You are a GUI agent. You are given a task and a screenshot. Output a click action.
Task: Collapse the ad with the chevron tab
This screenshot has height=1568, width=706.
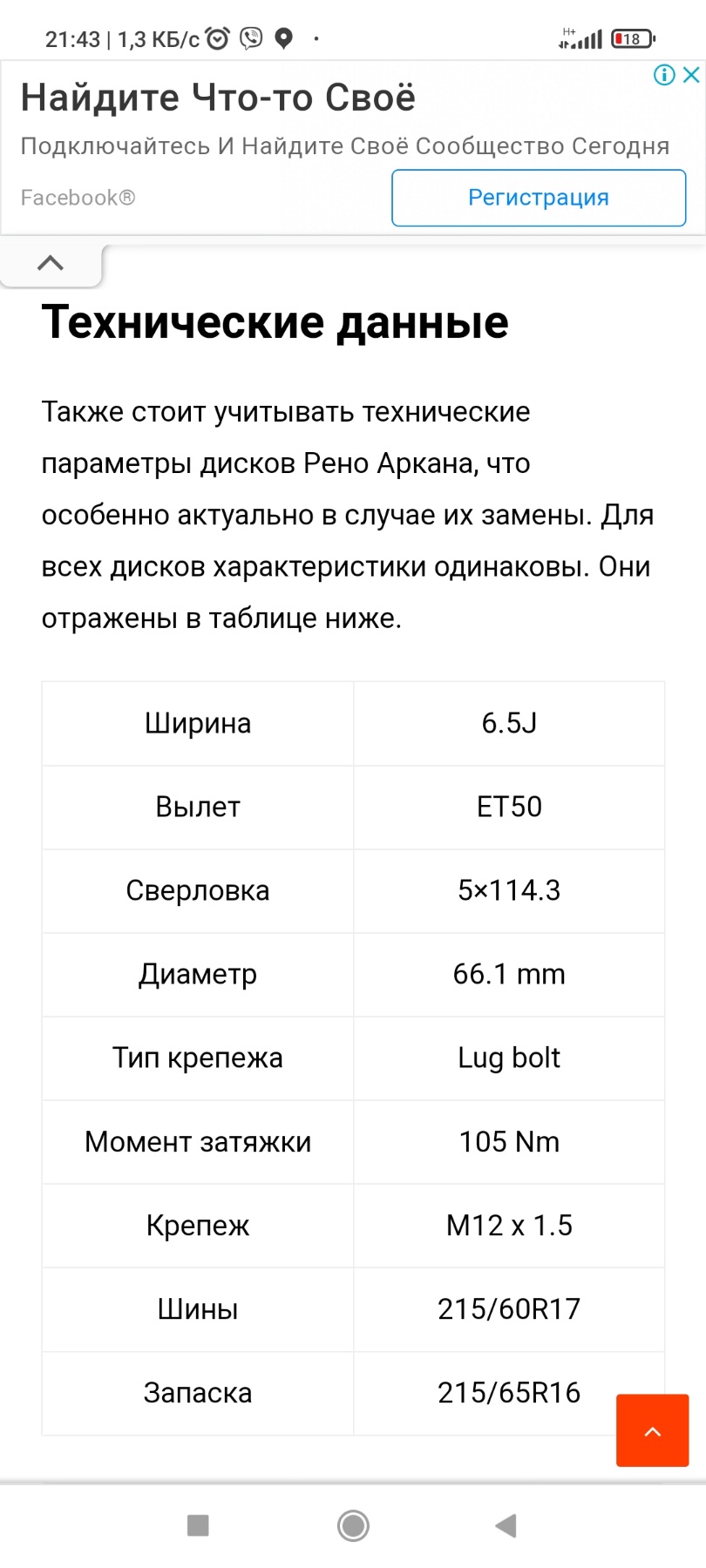[51, 263]
